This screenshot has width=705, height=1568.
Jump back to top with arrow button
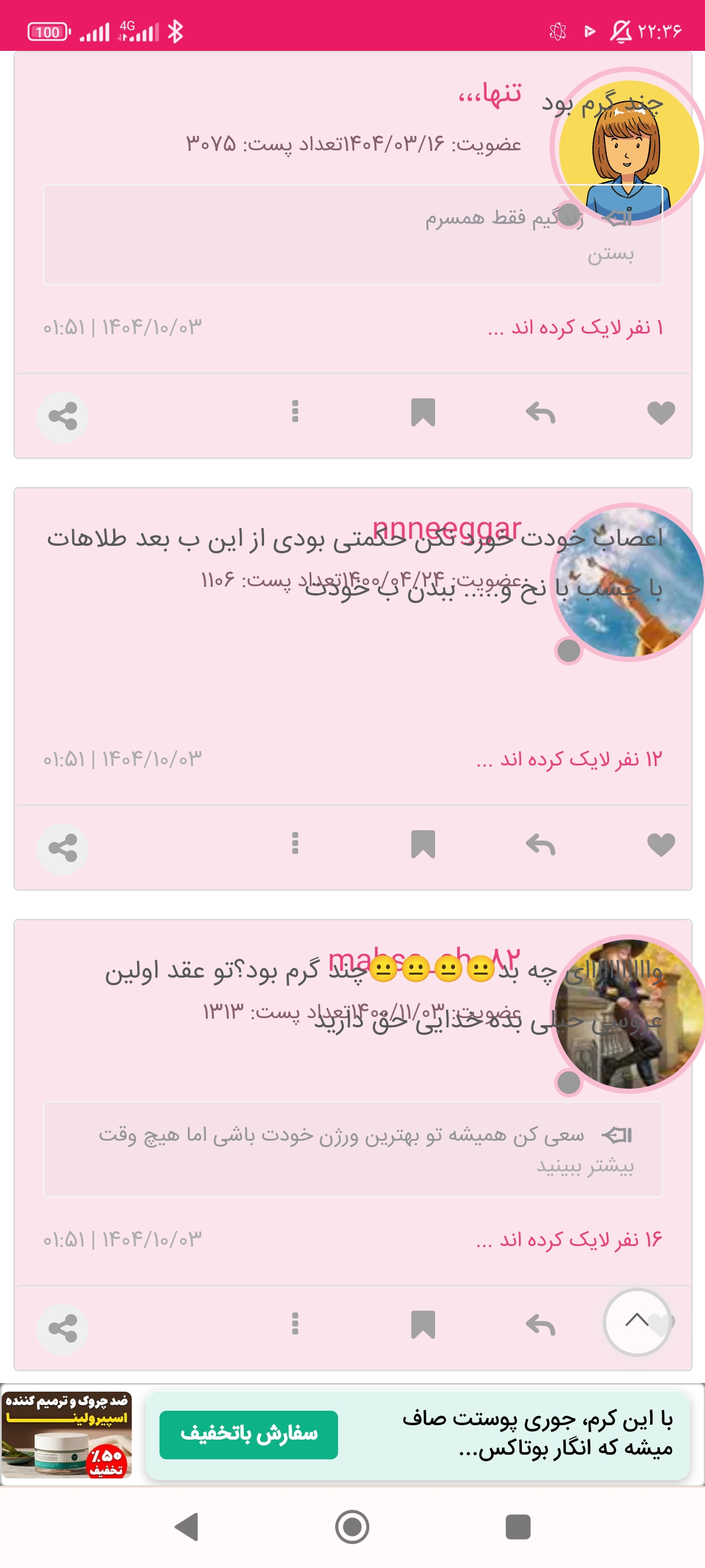(636, 1321)
